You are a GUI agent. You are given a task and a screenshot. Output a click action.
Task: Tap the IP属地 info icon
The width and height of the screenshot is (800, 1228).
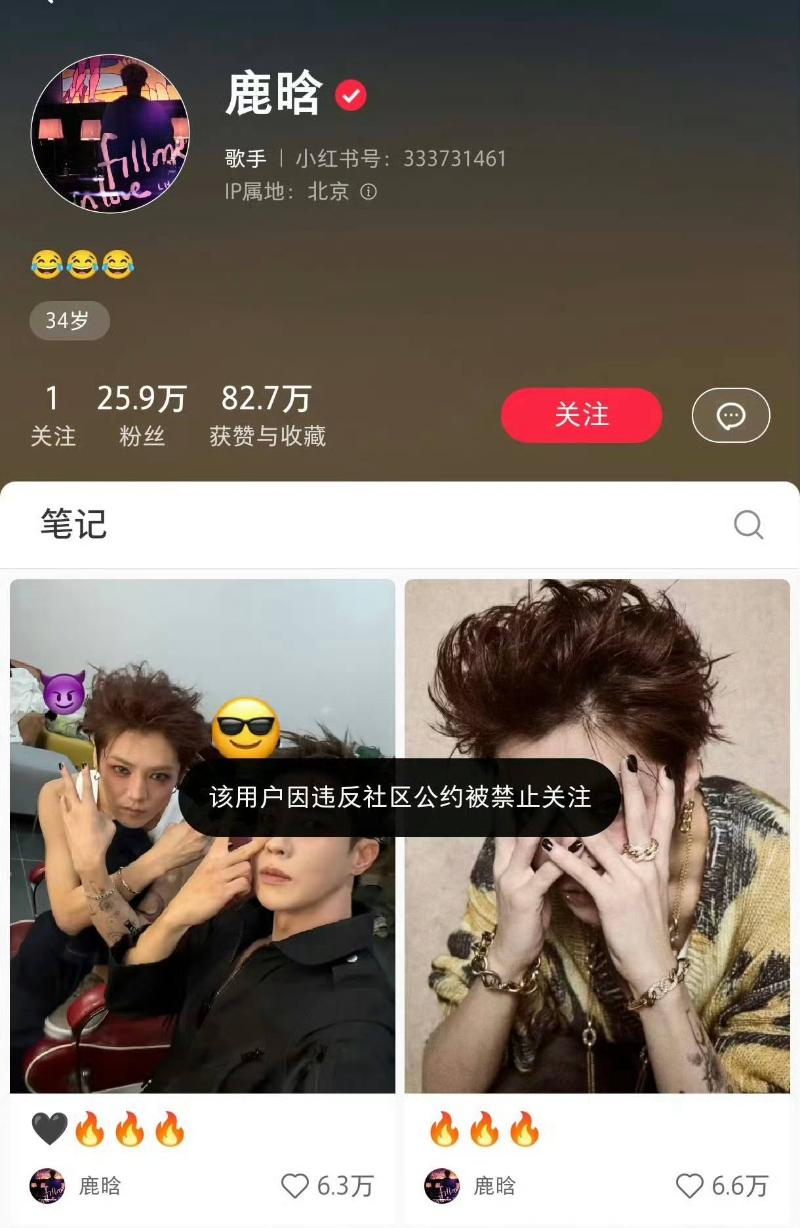coord(368,192)
